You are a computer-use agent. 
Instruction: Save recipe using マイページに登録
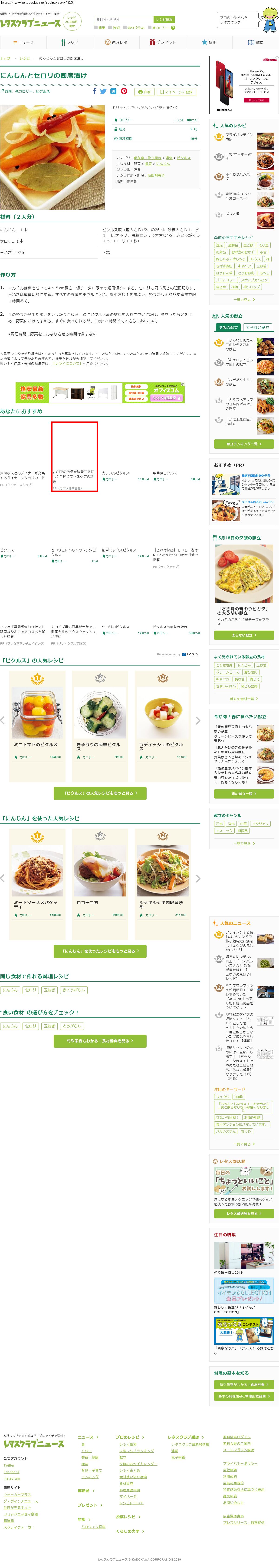[176, 92]
